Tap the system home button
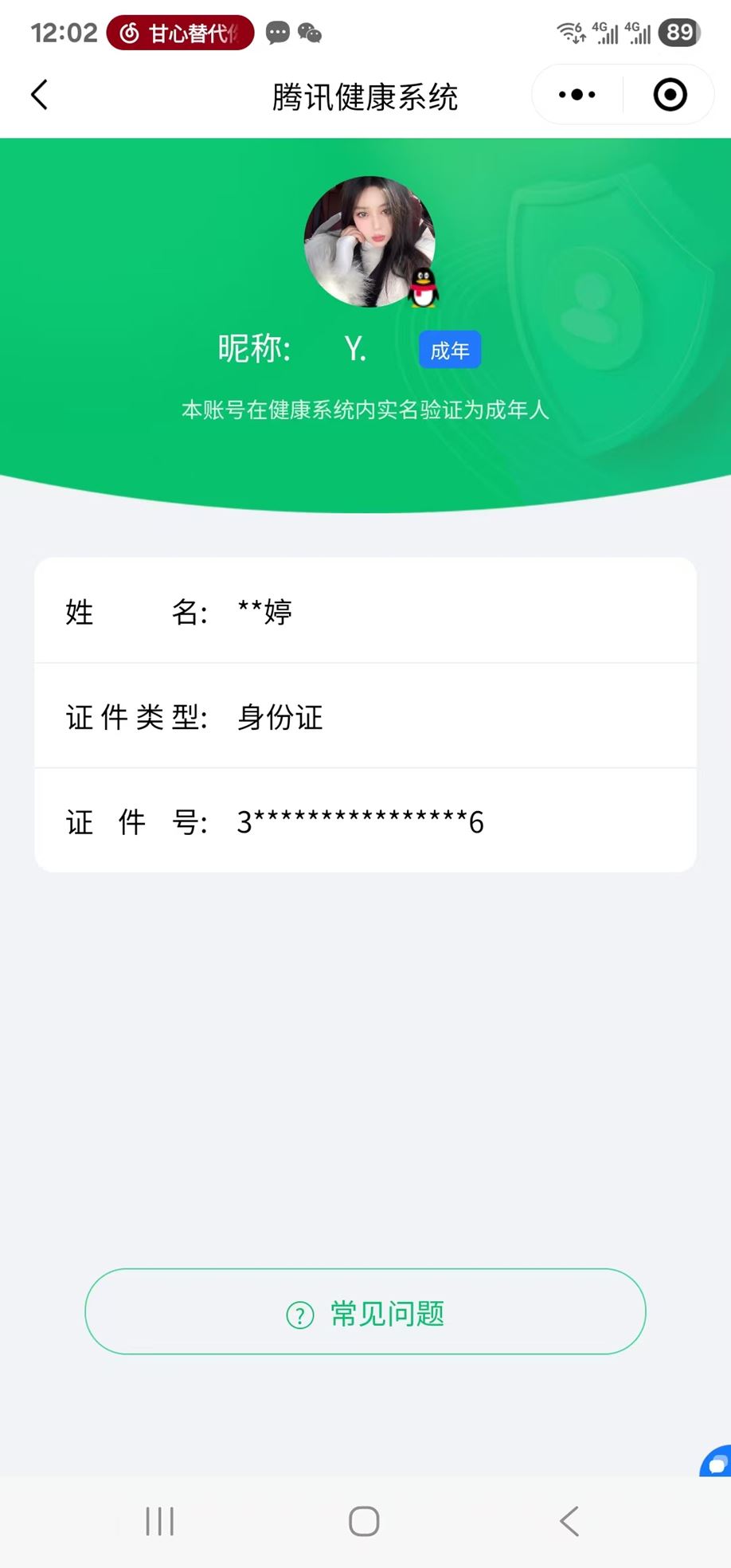The width and height of the screenshot is (731, 1568). coord(364,1521)
